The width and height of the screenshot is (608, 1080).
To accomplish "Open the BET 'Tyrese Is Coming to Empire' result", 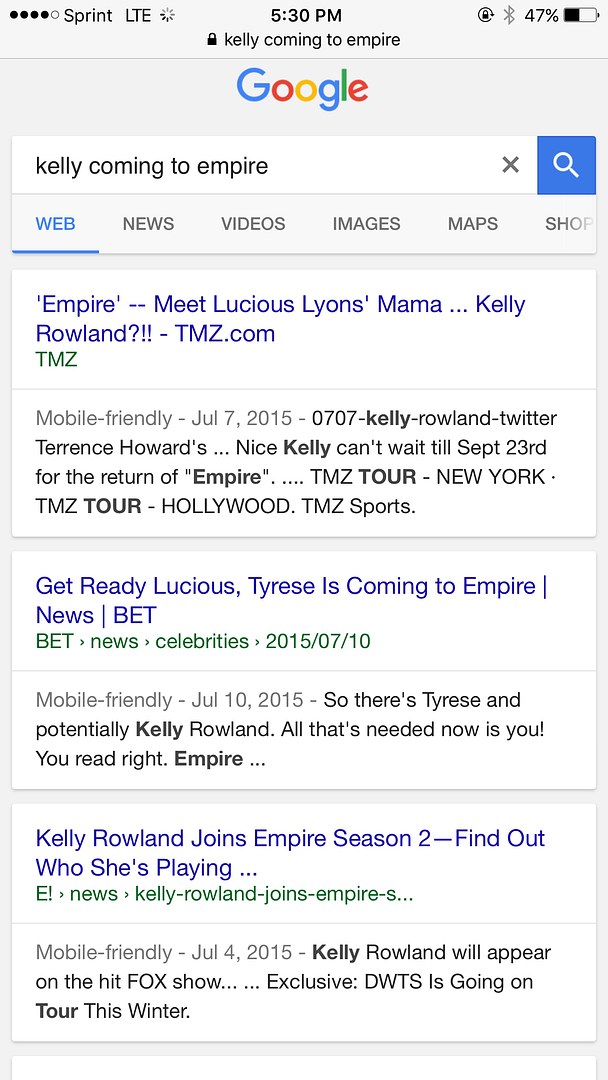I will 291,600.
